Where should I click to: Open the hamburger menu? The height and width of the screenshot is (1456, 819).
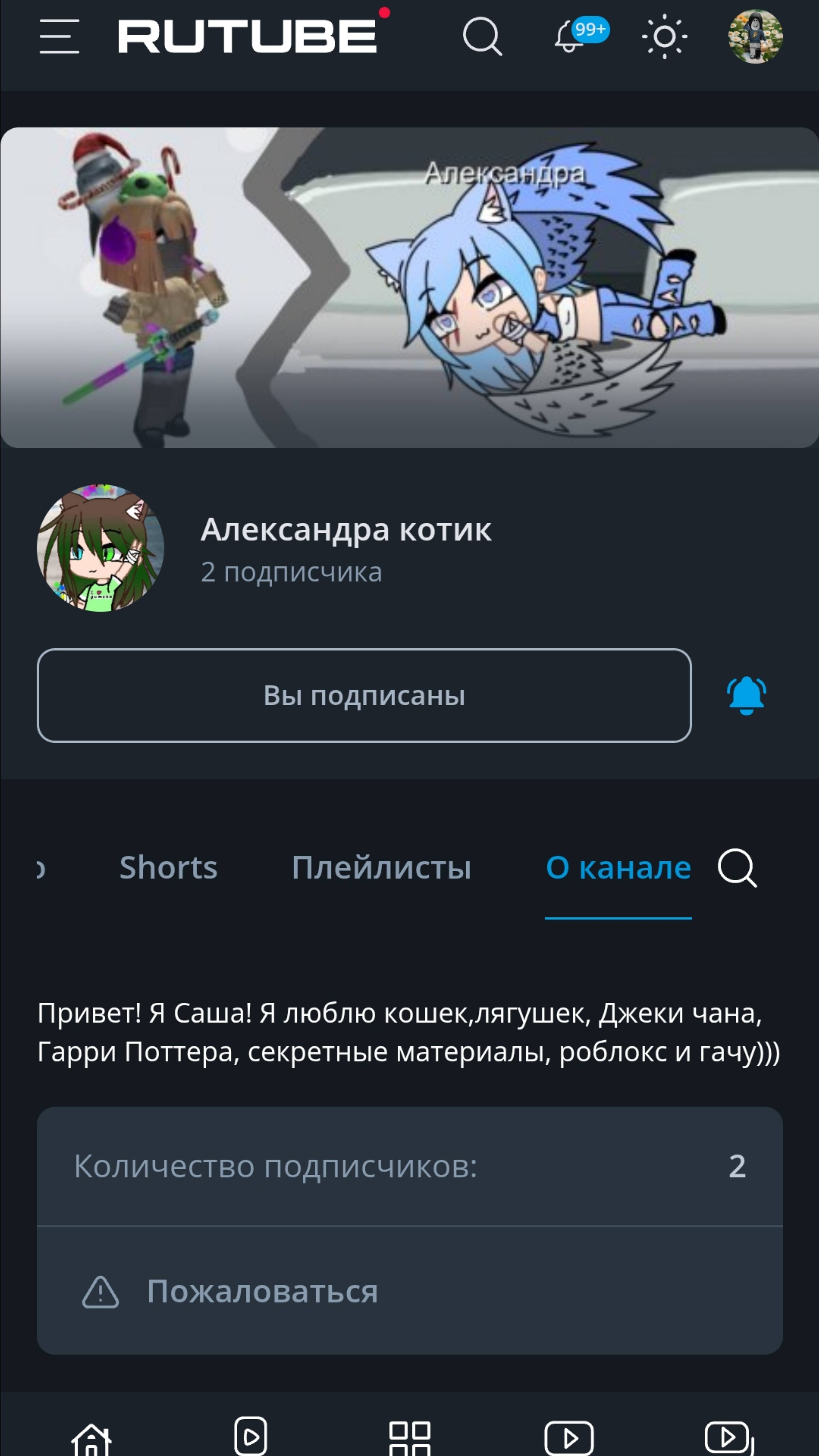(x=59, y=37)
